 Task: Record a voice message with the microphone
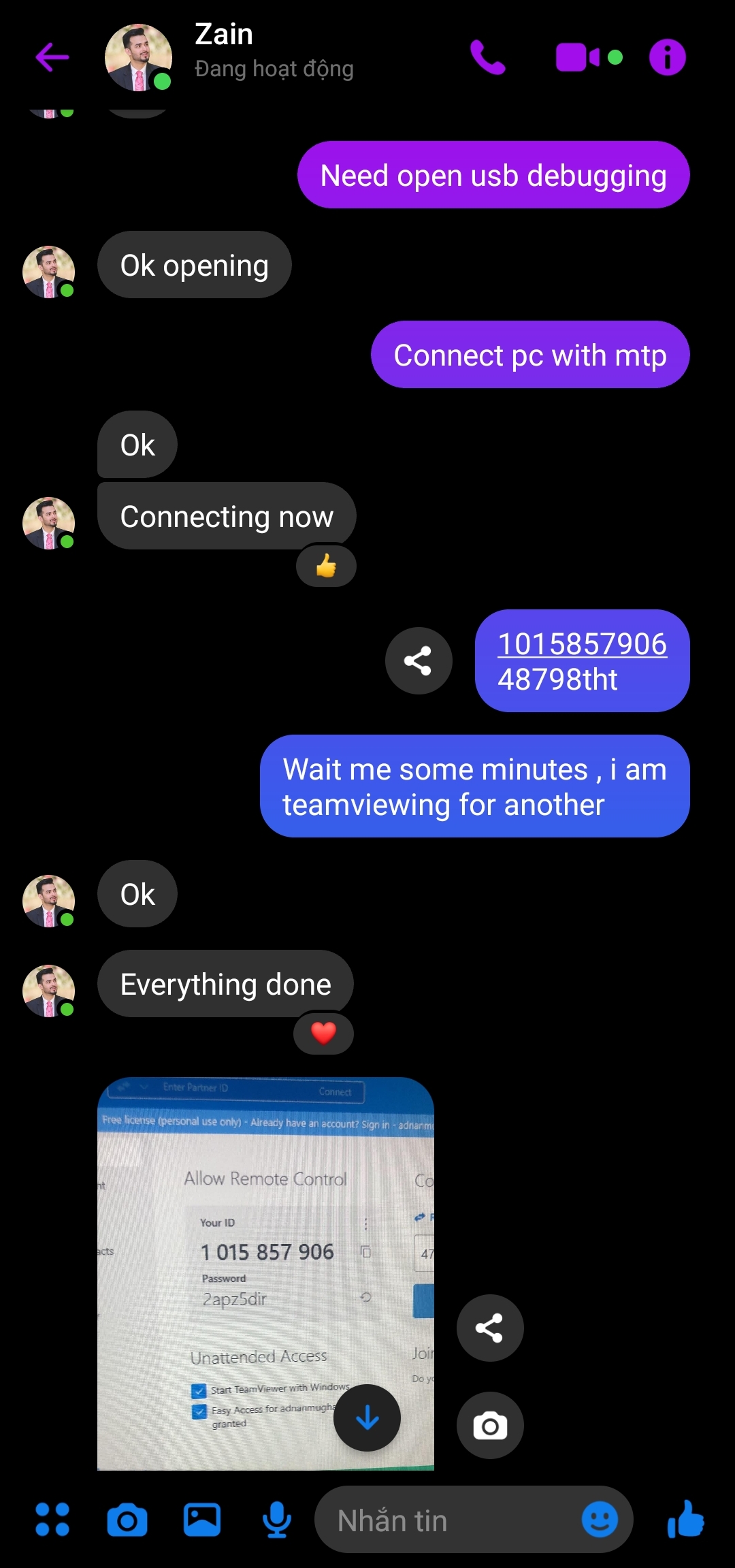pyautogui.click(x=277, y=1520)
